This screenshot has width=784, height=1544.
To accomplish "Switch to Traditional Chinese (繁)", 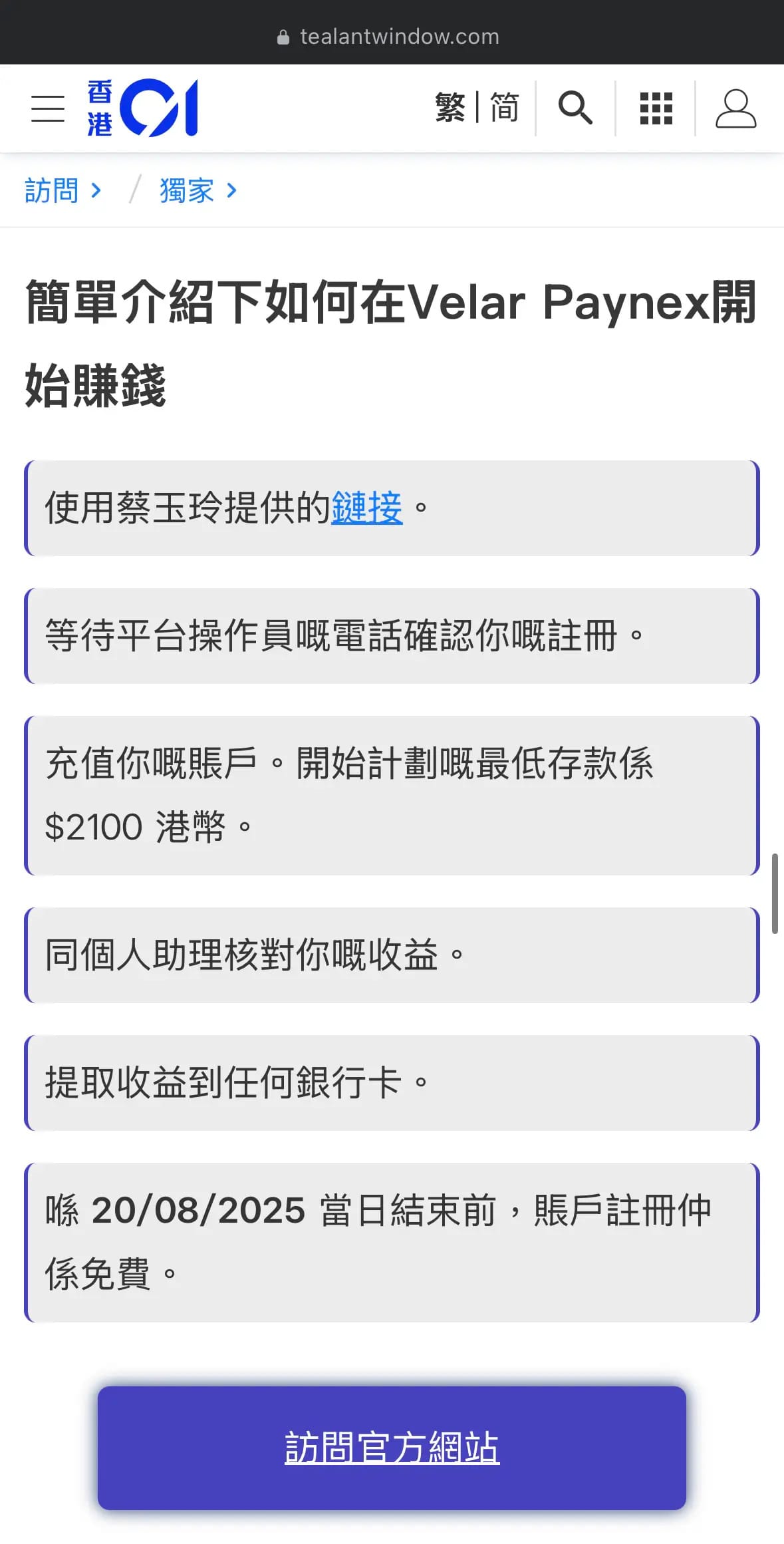I will pyautogui.click(x=450, y=108).
